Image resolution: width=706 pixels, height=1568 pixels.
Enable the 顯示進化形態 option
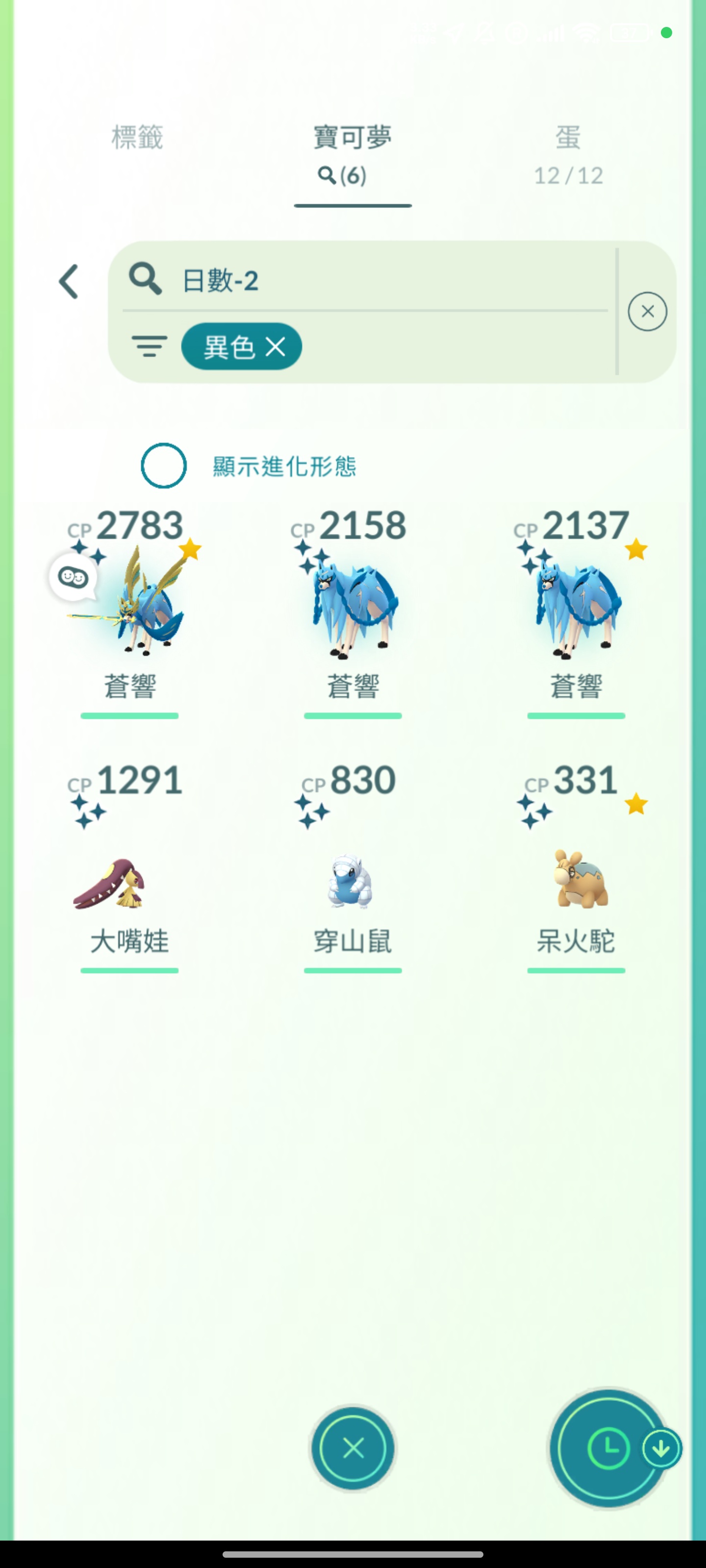point(163,465)
